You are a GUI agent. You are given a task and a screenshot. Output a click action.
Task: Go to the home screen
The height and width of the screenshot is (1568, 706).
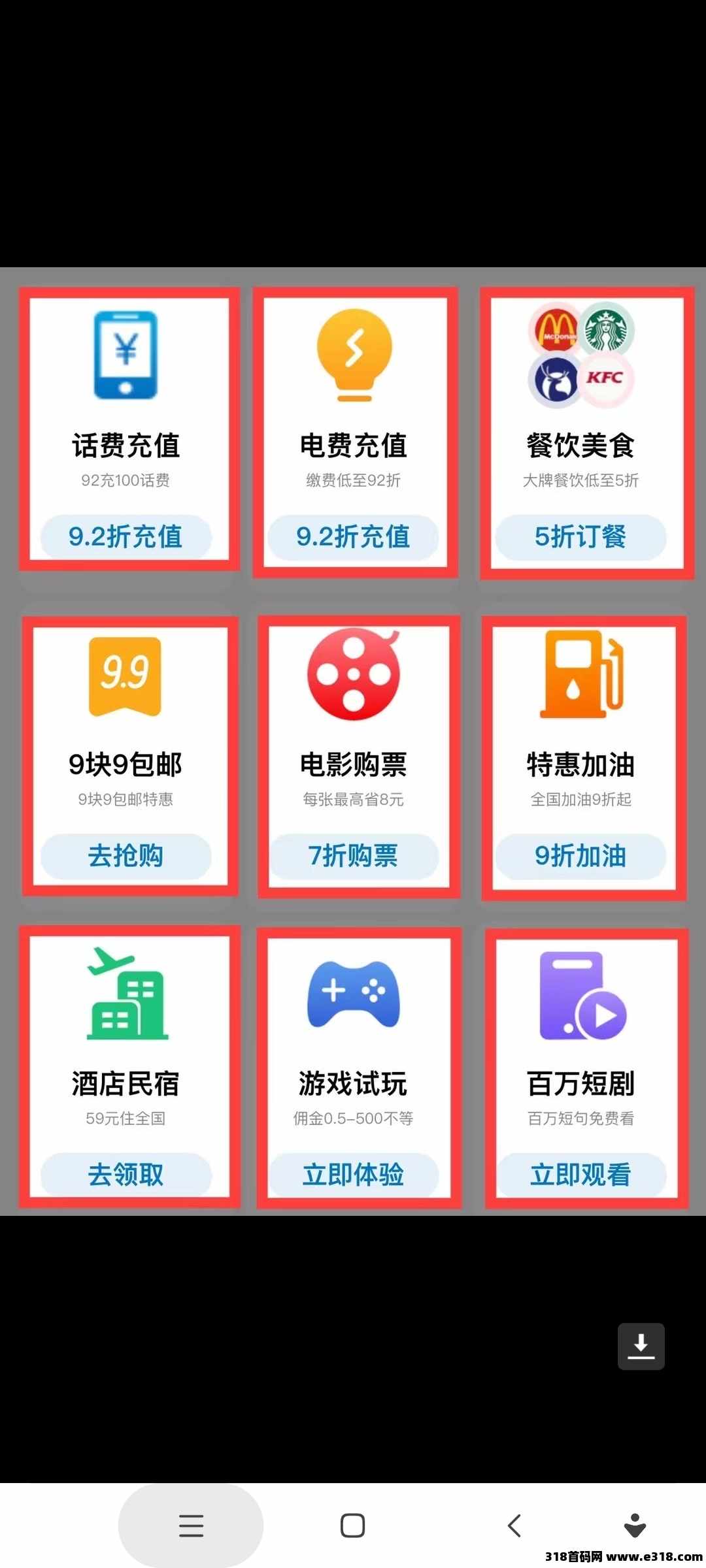coord(352,1526)
